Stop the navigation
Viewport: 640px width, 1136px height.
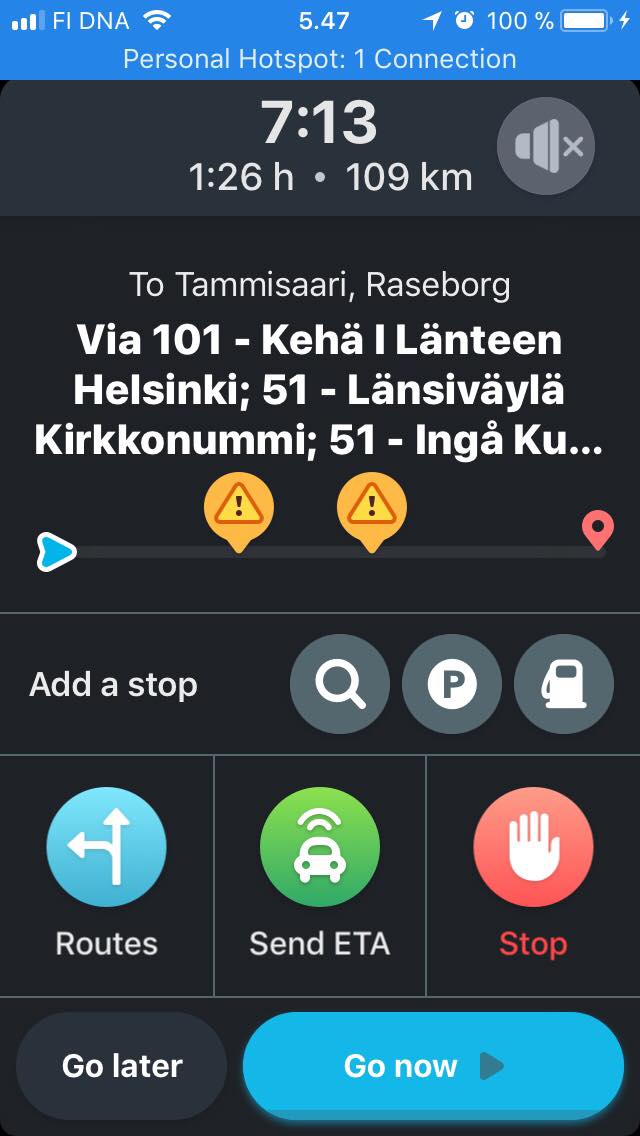coord(533,875)
